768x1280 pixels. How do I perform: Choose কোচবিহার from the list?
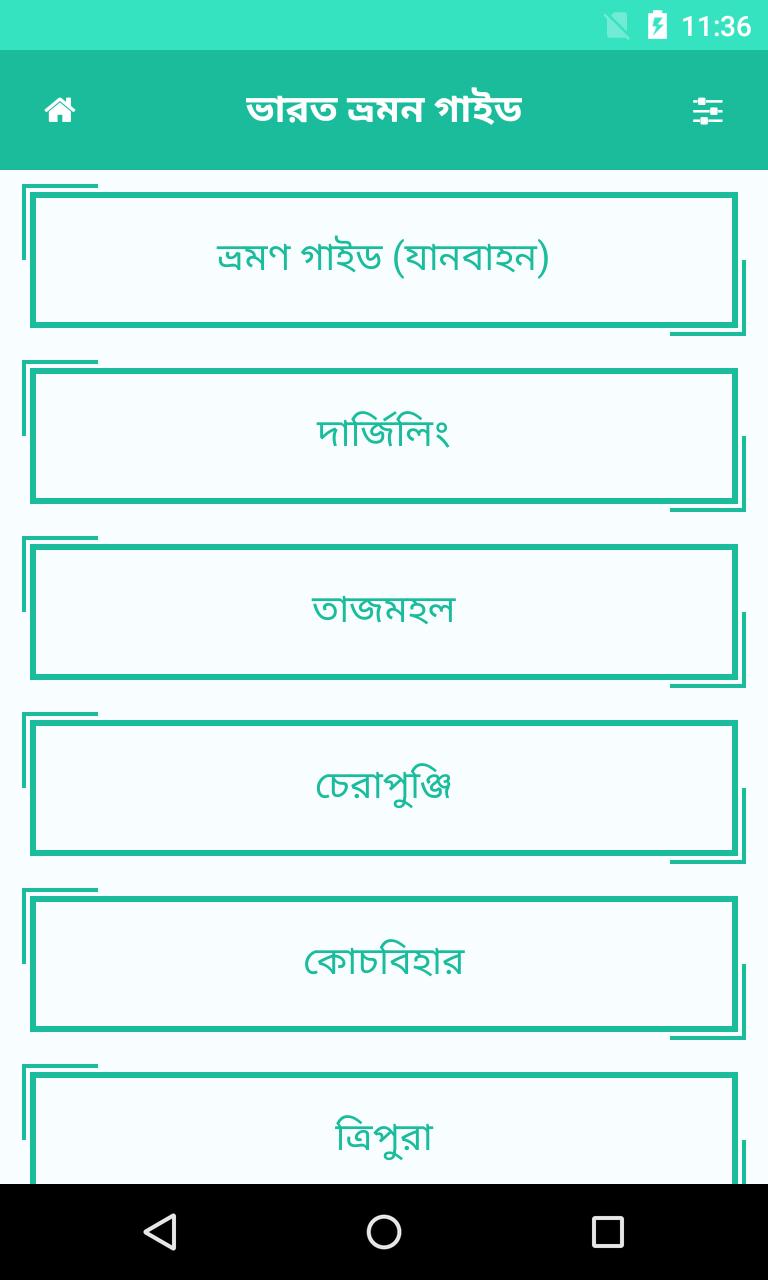click(x=383, y=964)
